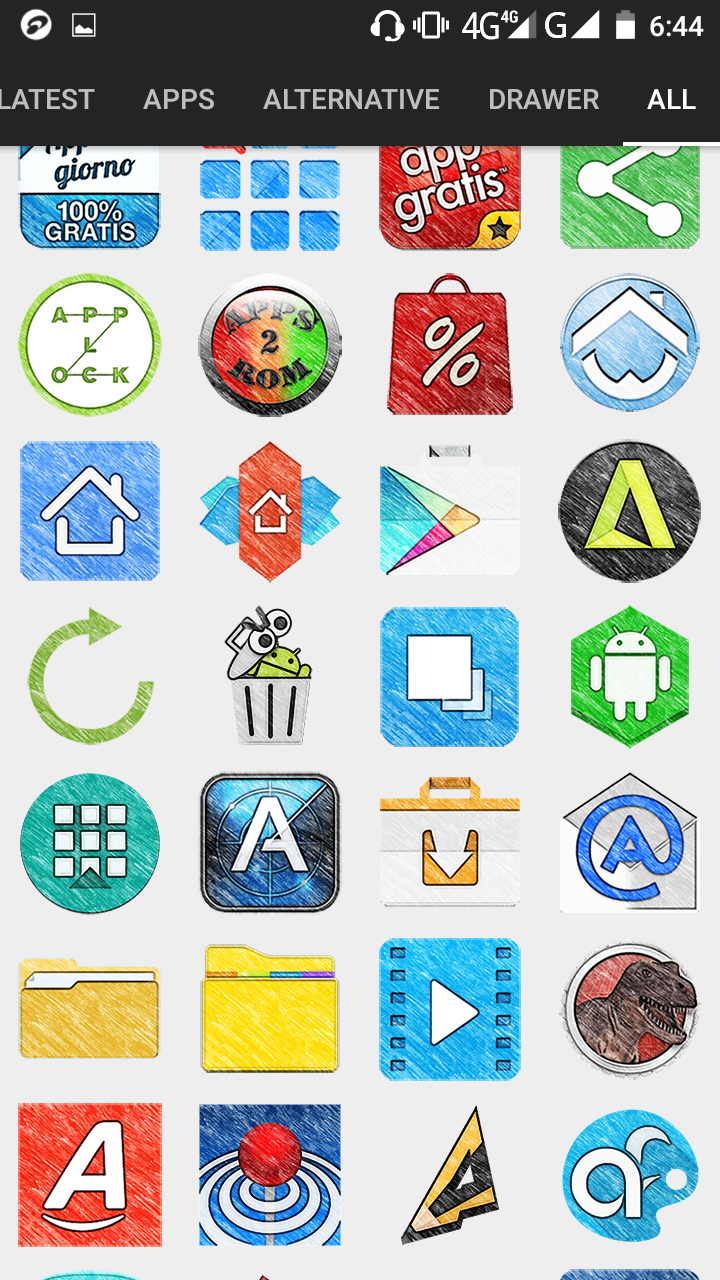Open the blue film play icon
Screen dimensions: 720x1280
(x=450, y=1008)
